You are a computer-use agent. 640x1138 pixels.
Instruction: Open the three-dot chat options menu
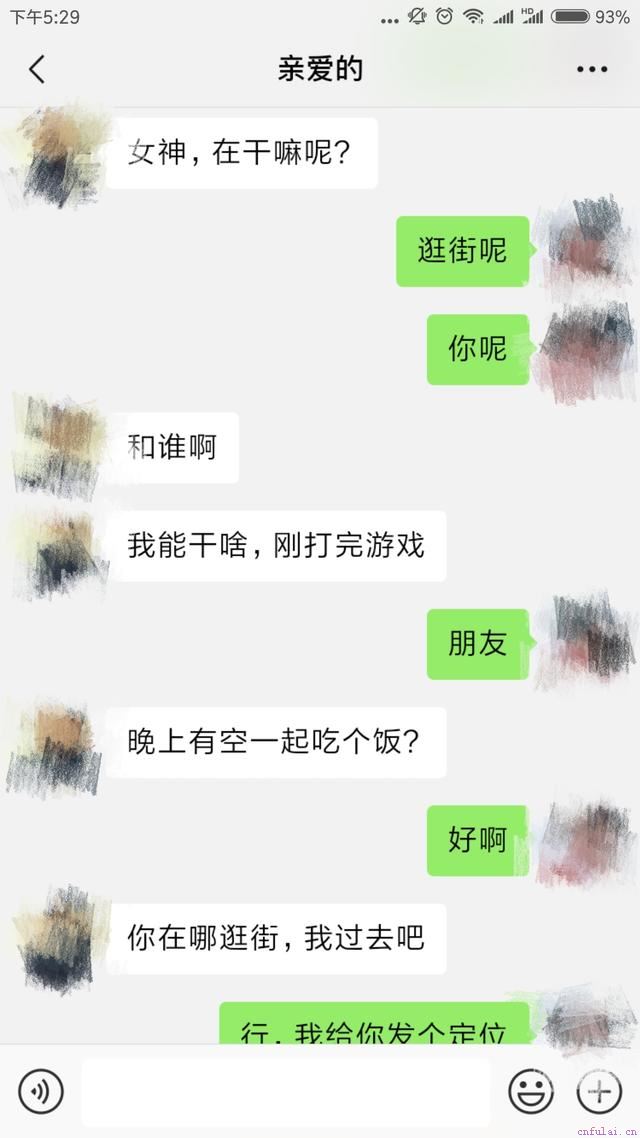click(592, 69)
